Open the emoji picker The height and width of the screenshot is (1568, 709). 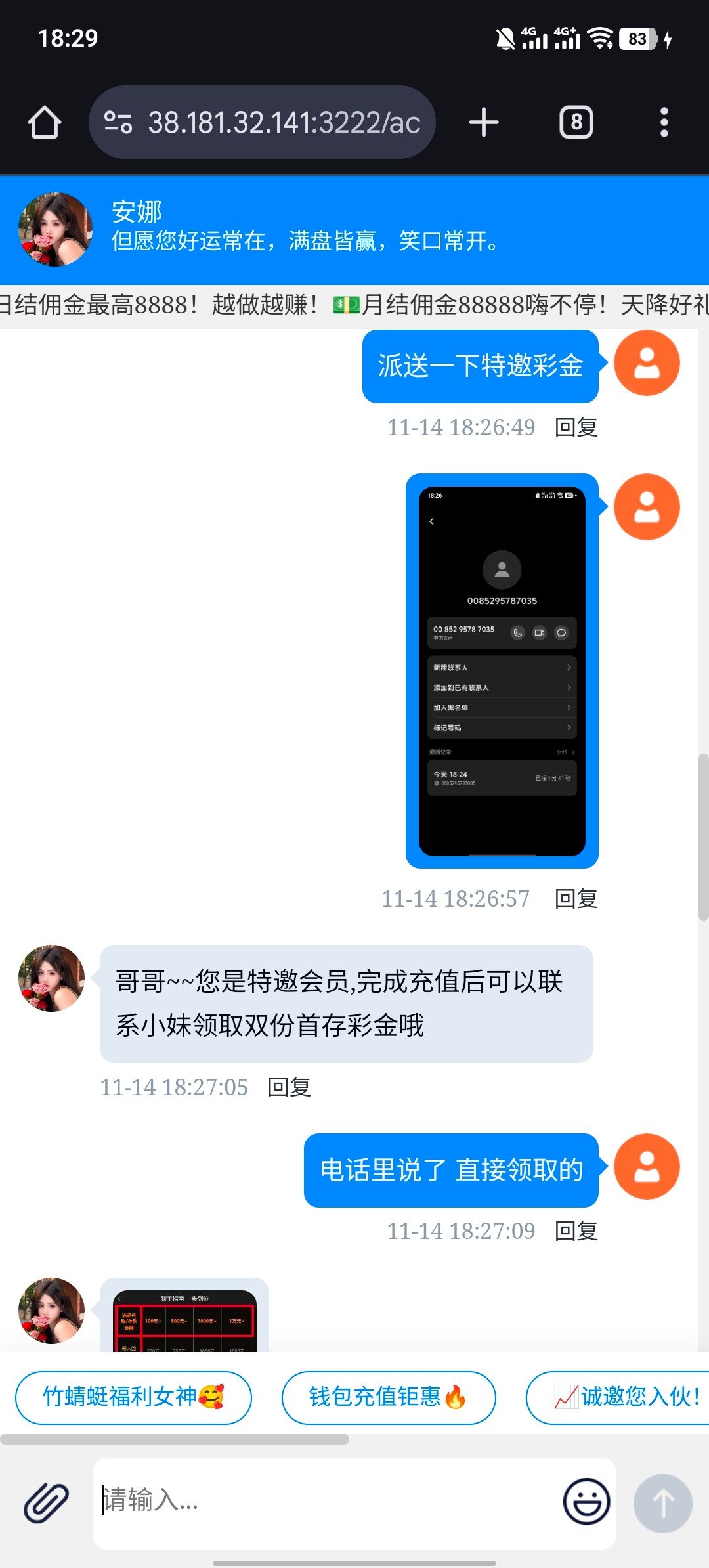tap(586, 1502)
